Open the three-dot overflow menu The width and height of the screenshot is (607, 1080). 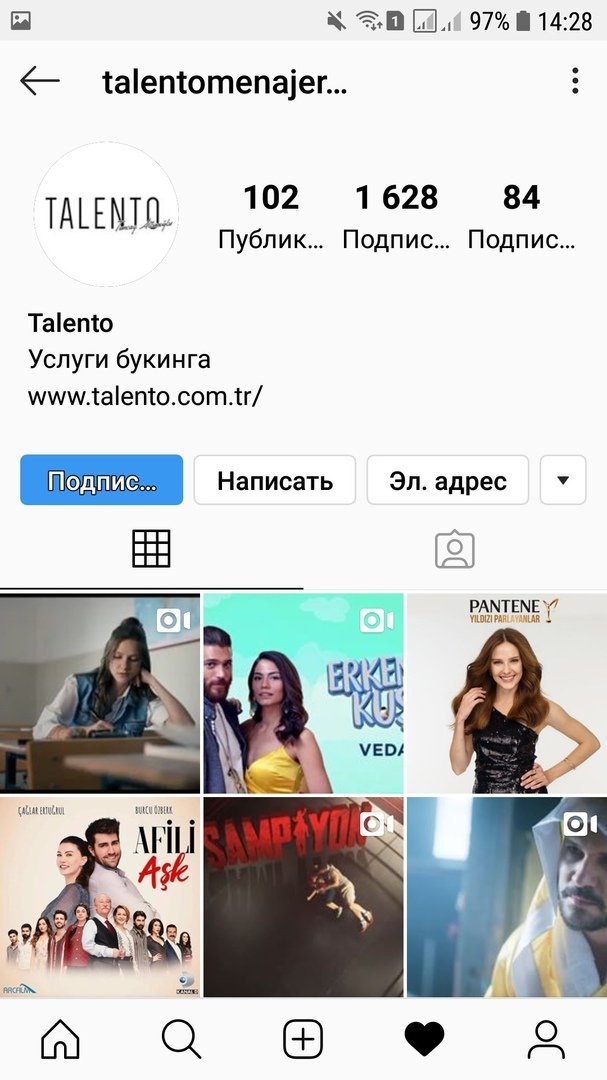pyautogui.click(x=575, y=81)
